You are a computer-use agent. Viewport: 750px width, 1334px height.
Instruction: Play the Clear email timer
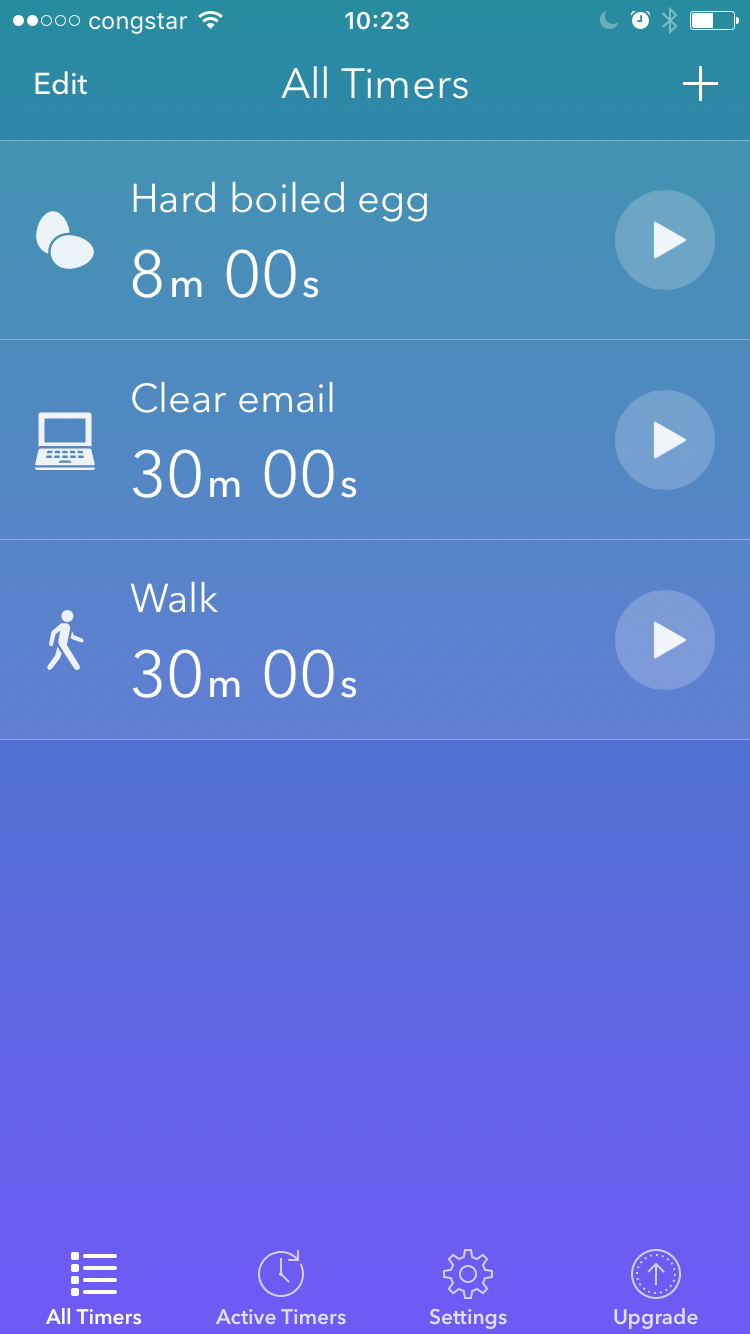pos(664,440)
